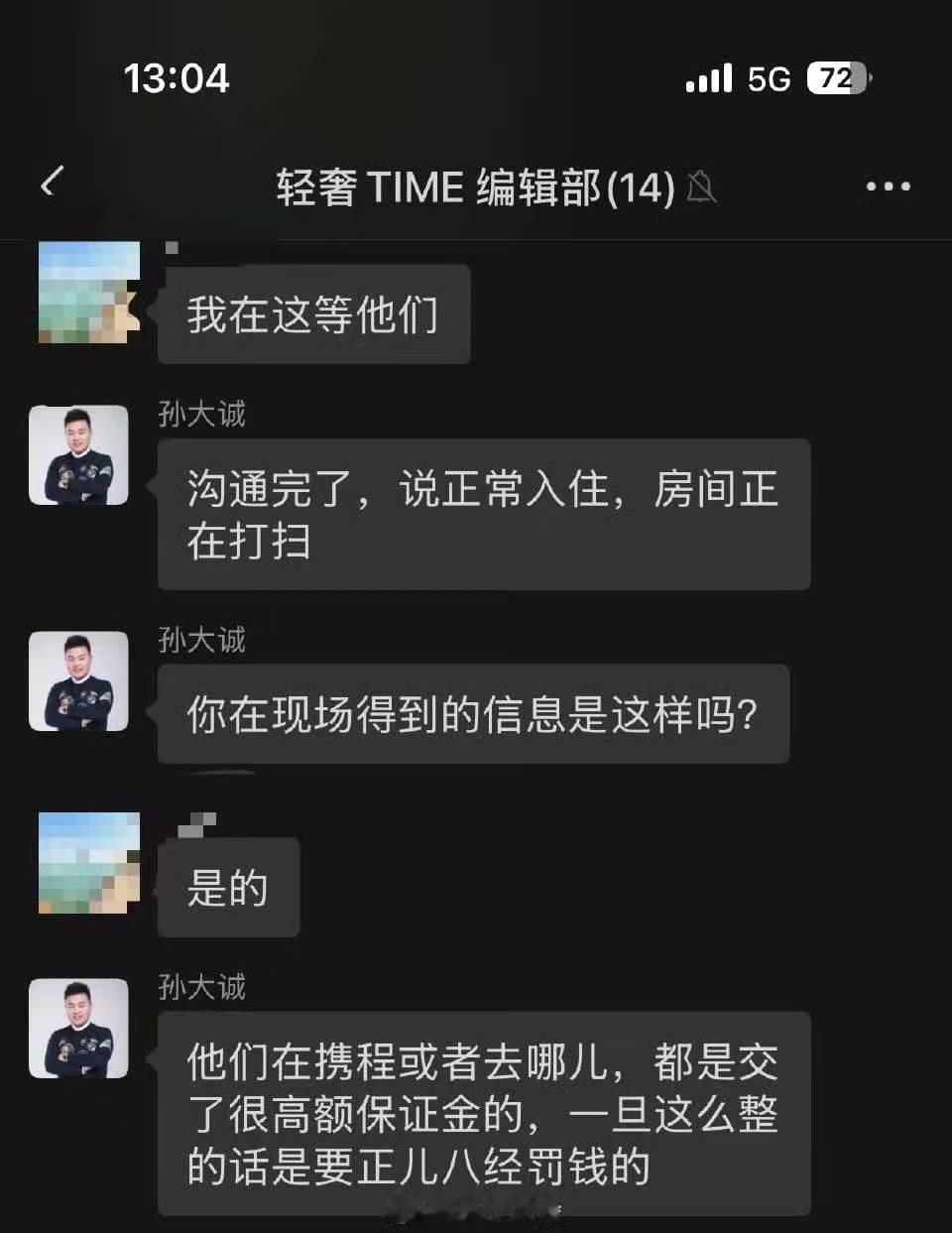Screen dimensions: 952x1233
Task: Select the message 我在这等他们
Action: coord(312,311)
